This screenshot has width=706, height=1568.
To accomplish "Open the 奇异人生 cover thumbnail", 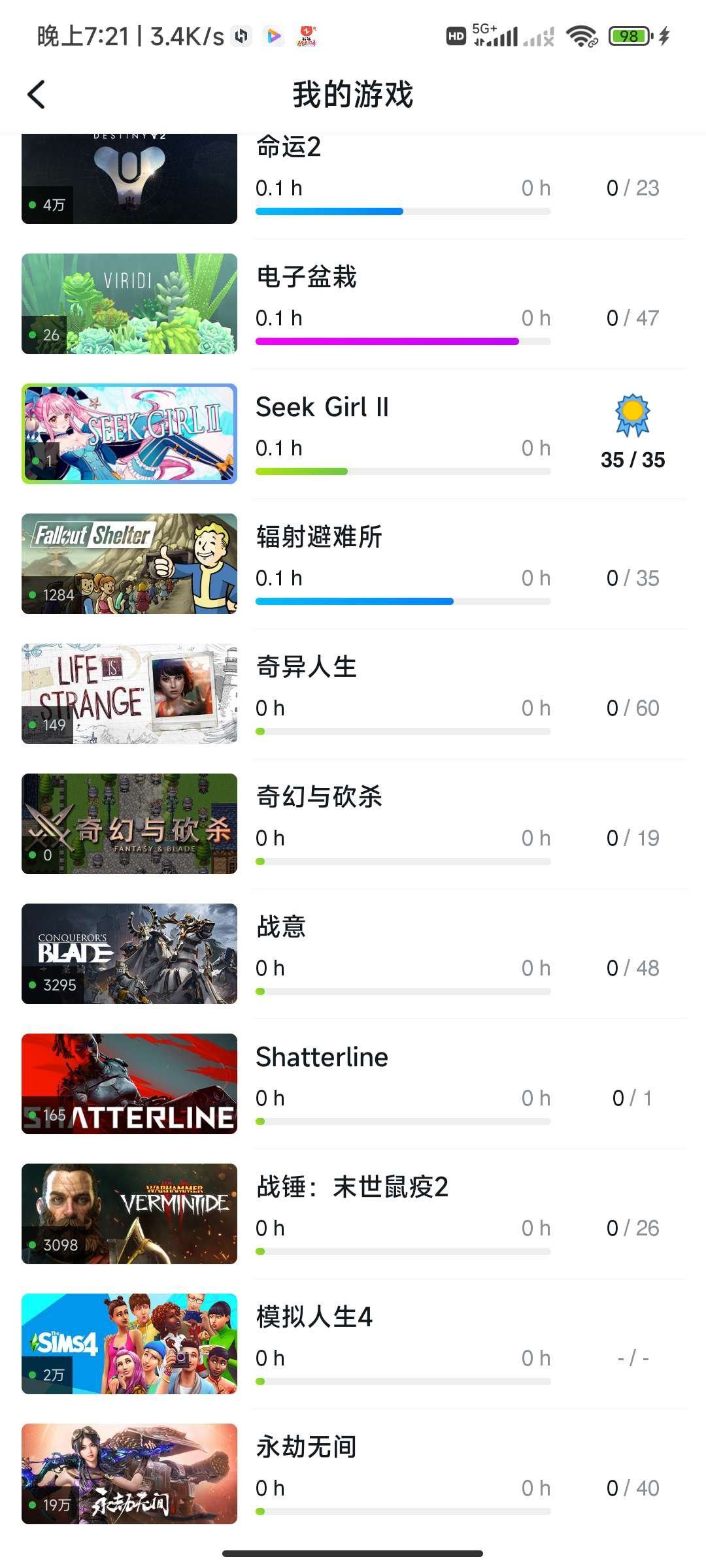I will click(129, 693).
